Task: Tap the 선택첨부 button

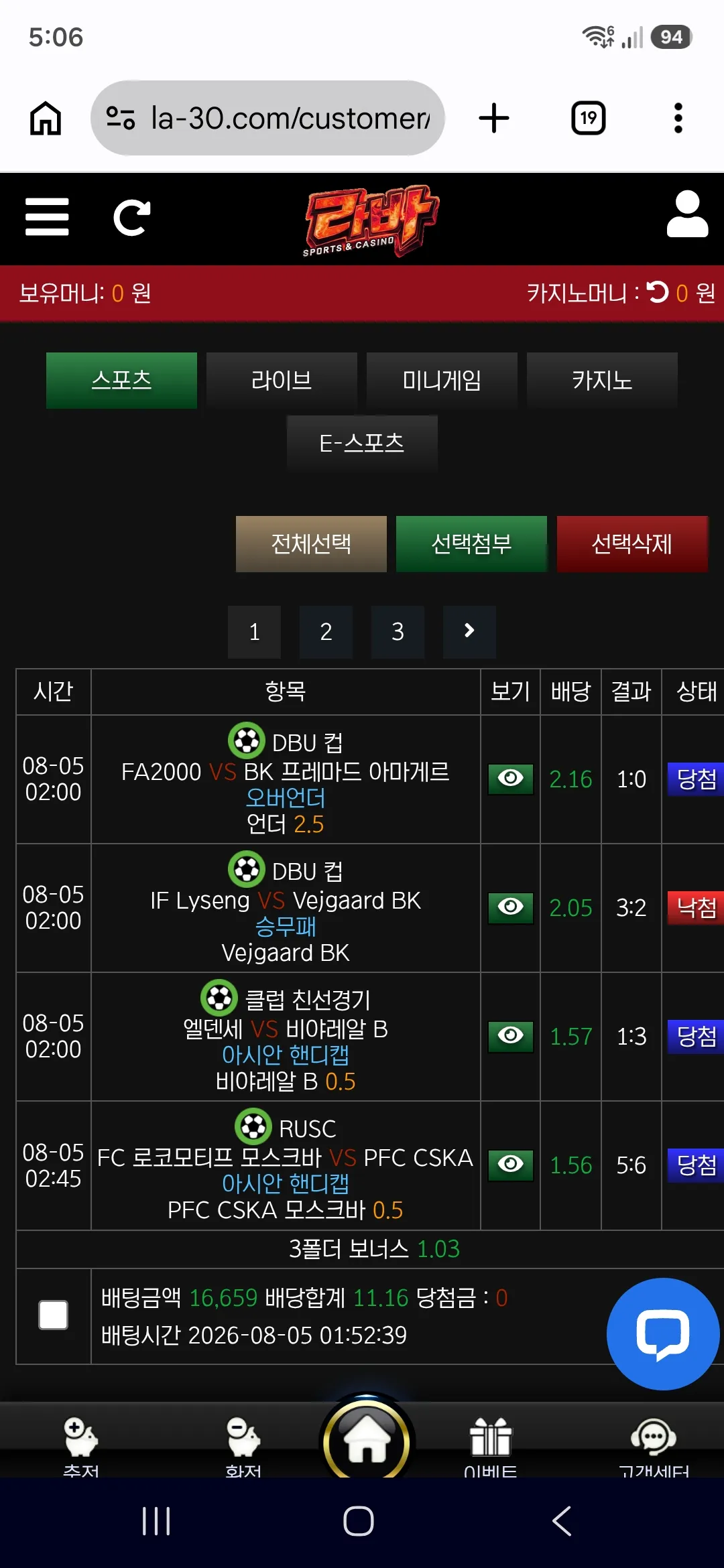Action: 471,544
